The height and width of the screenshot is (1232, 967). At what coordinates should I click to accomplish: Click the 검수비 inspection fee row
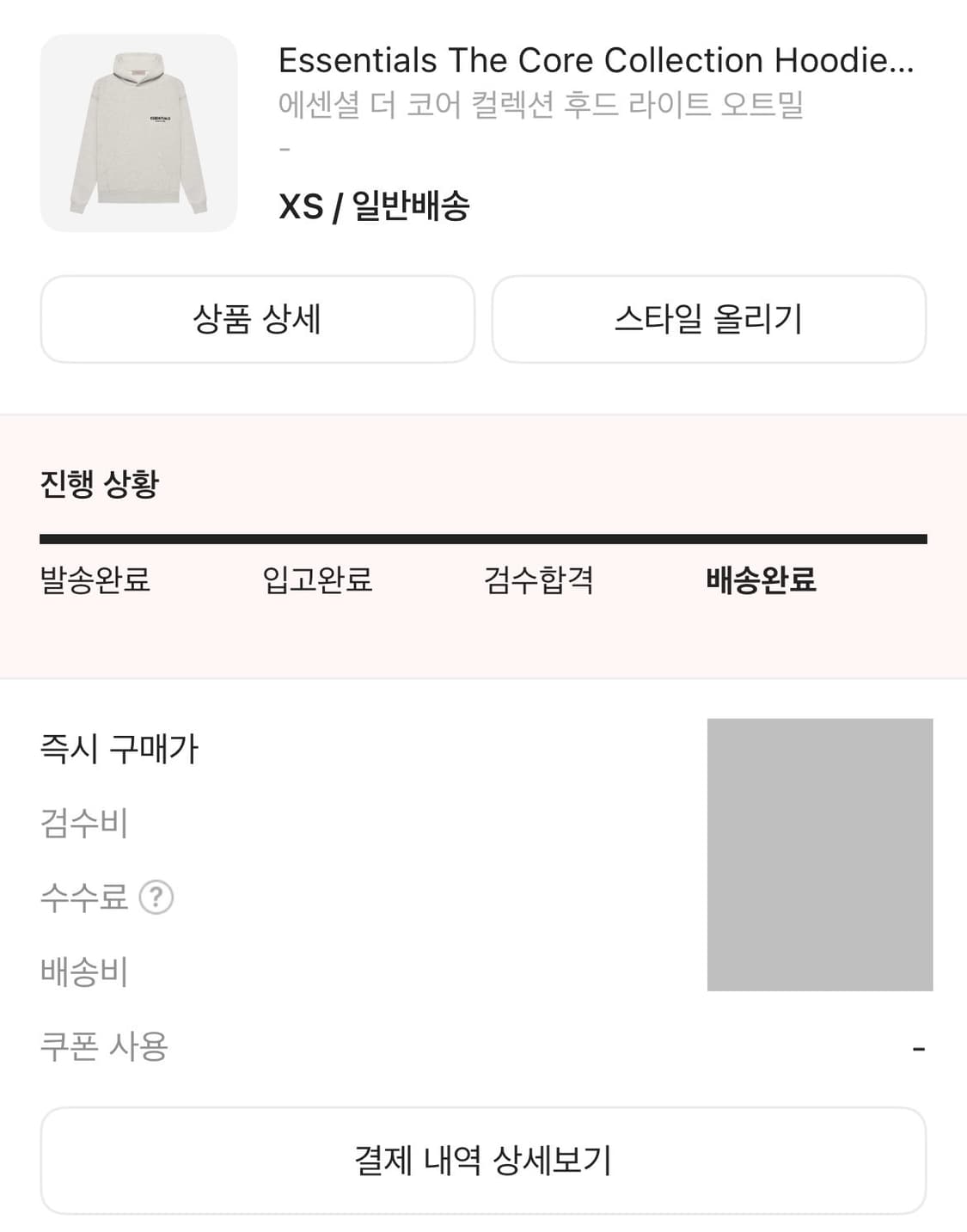pyautogui.click(x=84, y=824)
